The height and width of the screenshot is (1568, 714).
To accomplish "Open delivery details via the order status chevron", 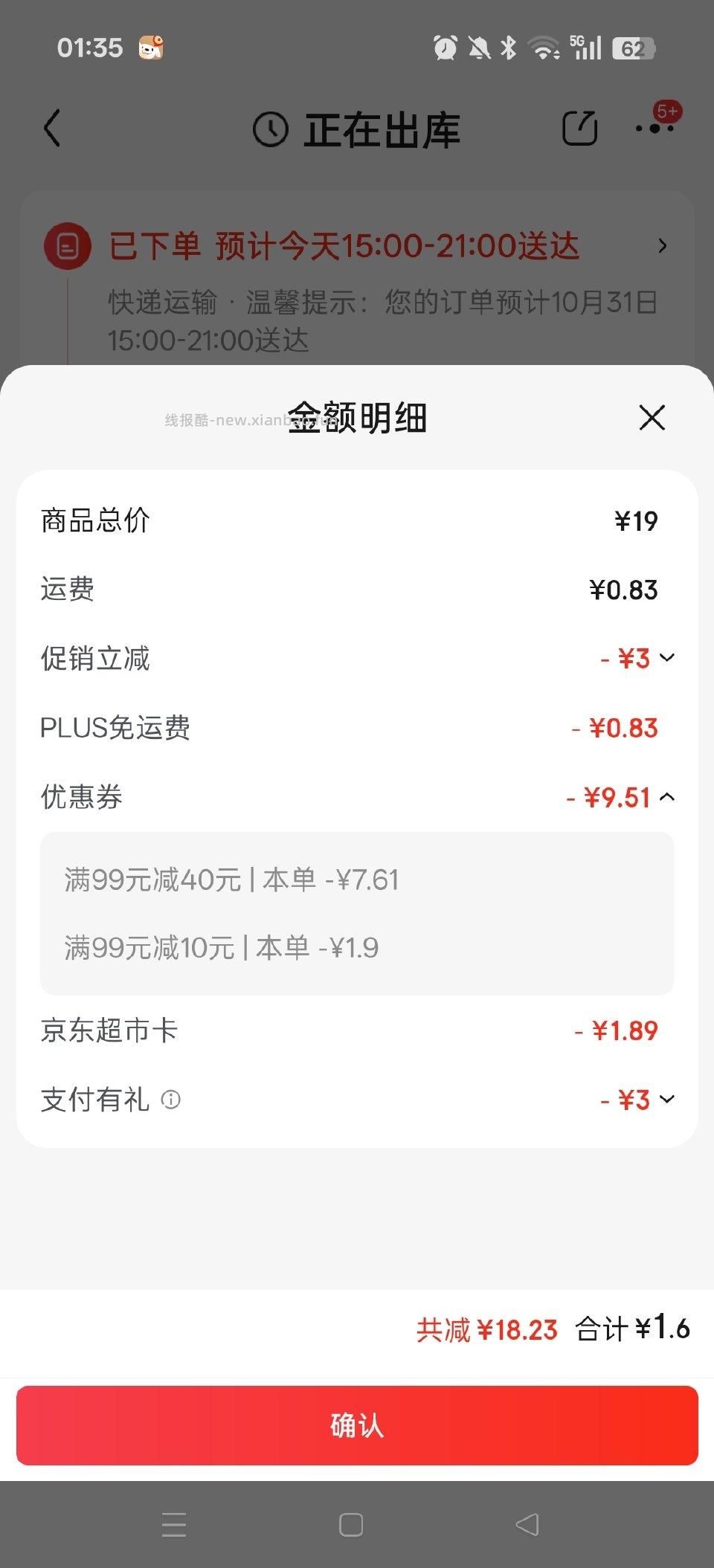I will [x=663, y=246].
